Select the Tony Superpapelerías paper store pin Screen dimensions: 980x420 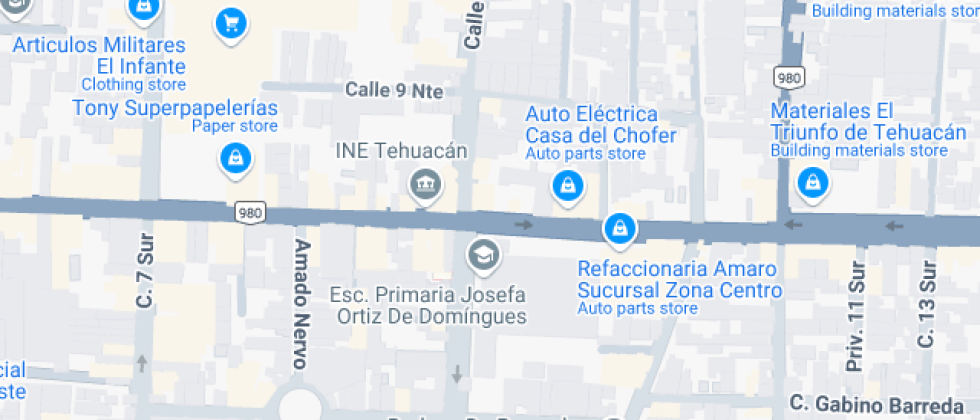(234, 158)
